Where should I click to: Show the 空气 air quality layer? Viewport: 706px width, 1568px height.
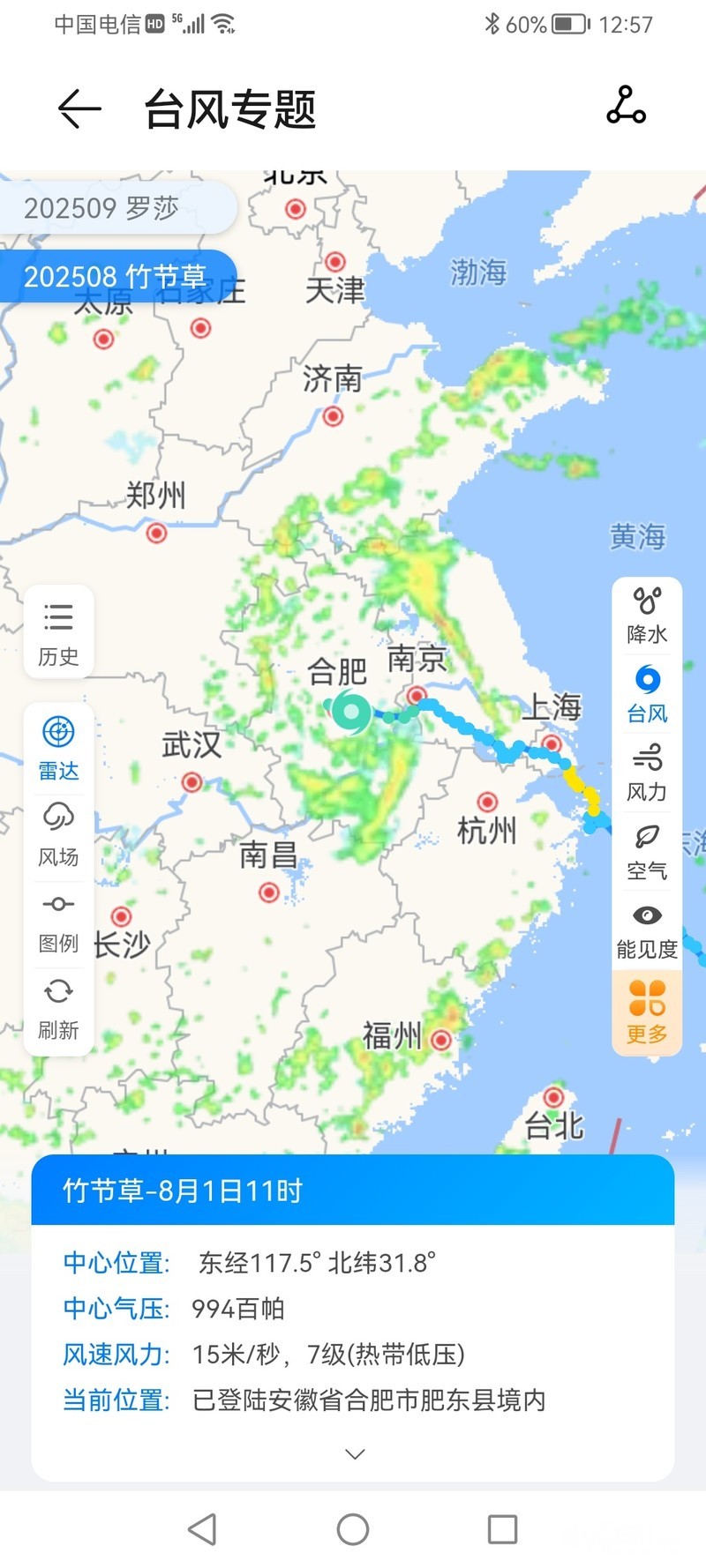[x=647, y=851]
